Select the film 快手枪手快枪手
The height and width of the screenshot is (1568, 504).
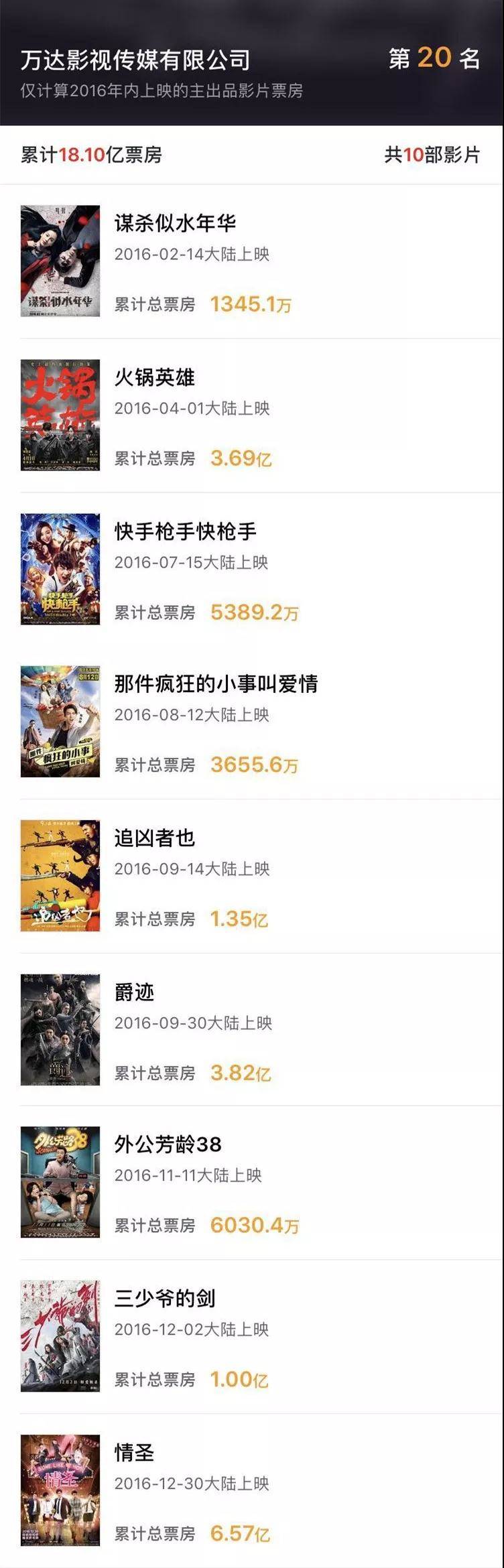tap(185, 532)
